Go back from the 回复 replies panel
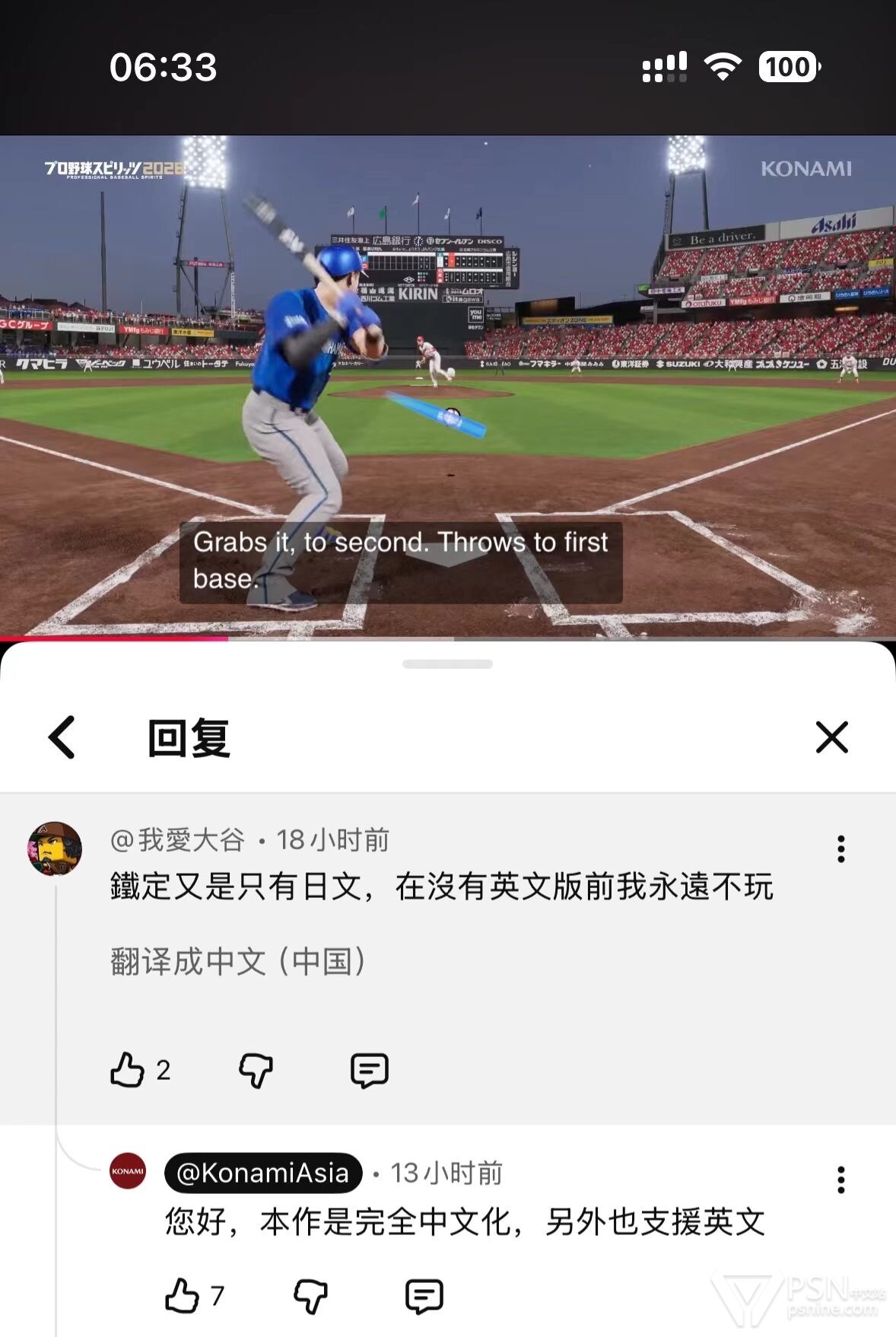This screenshot has height=1337, width=896. [x=62, y=737]
